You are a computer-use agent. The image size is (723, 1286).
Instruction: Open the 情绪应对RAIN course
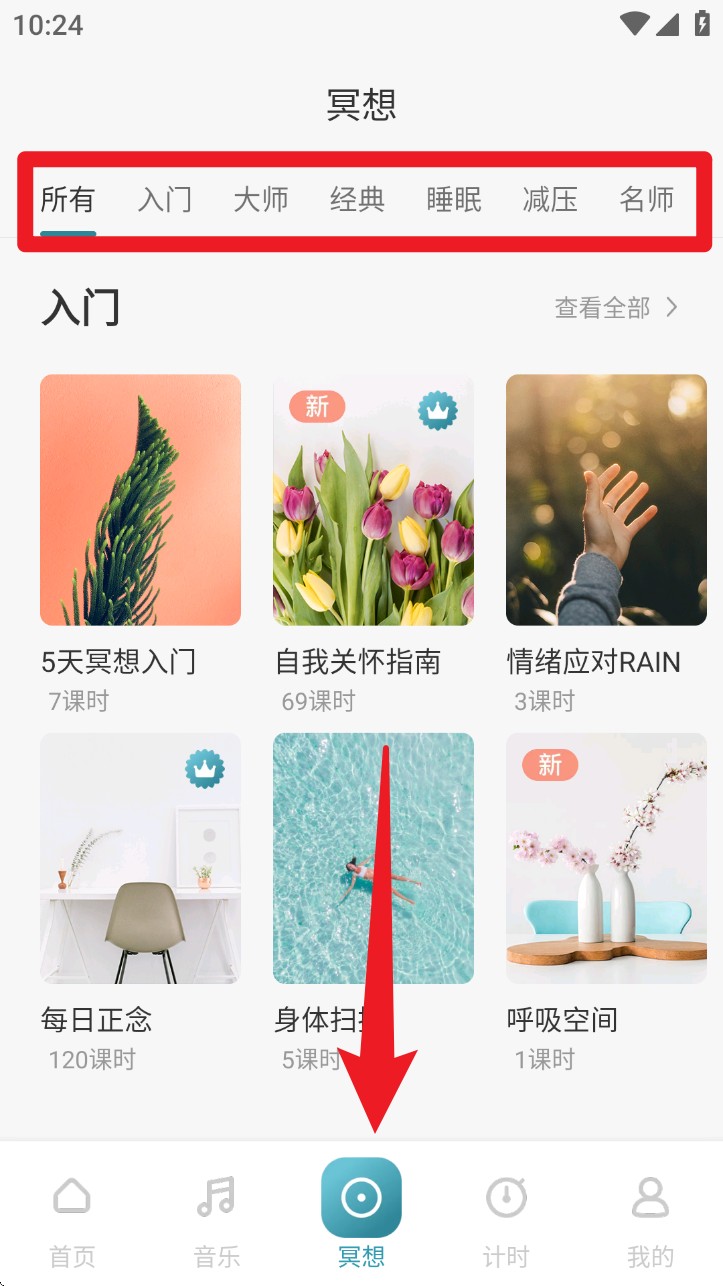coord(606,500)
